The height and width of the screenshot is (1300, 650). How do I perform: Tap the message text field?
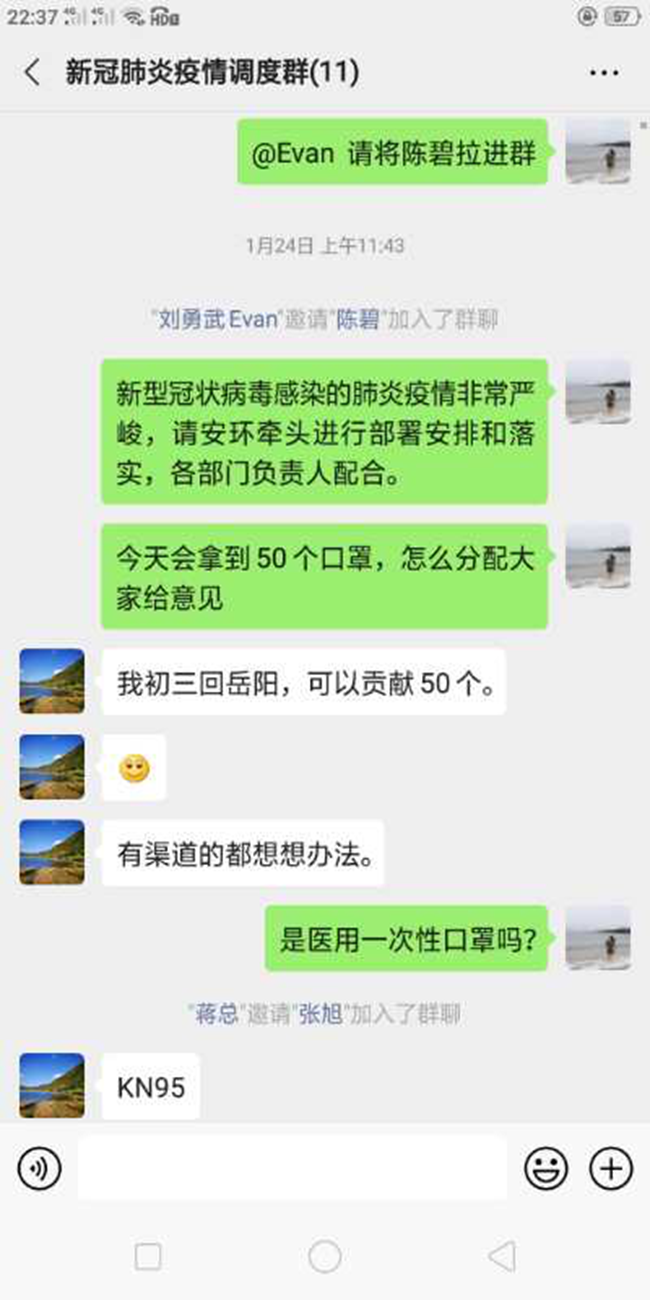tap(292, 1167)
